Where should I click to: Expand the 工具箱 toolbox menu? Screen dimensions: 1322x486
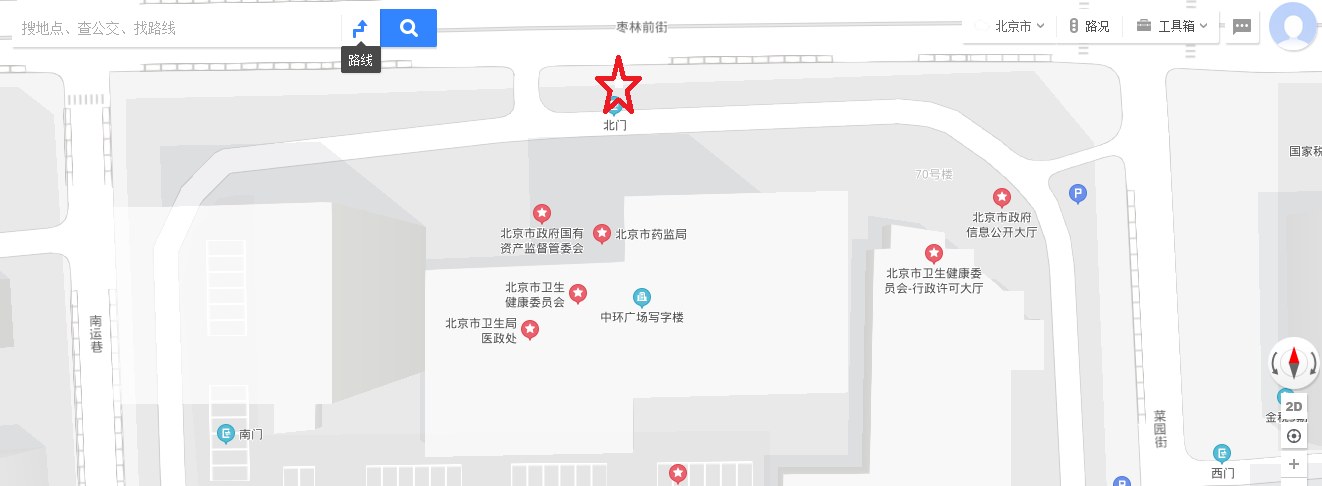(1172, 27)
